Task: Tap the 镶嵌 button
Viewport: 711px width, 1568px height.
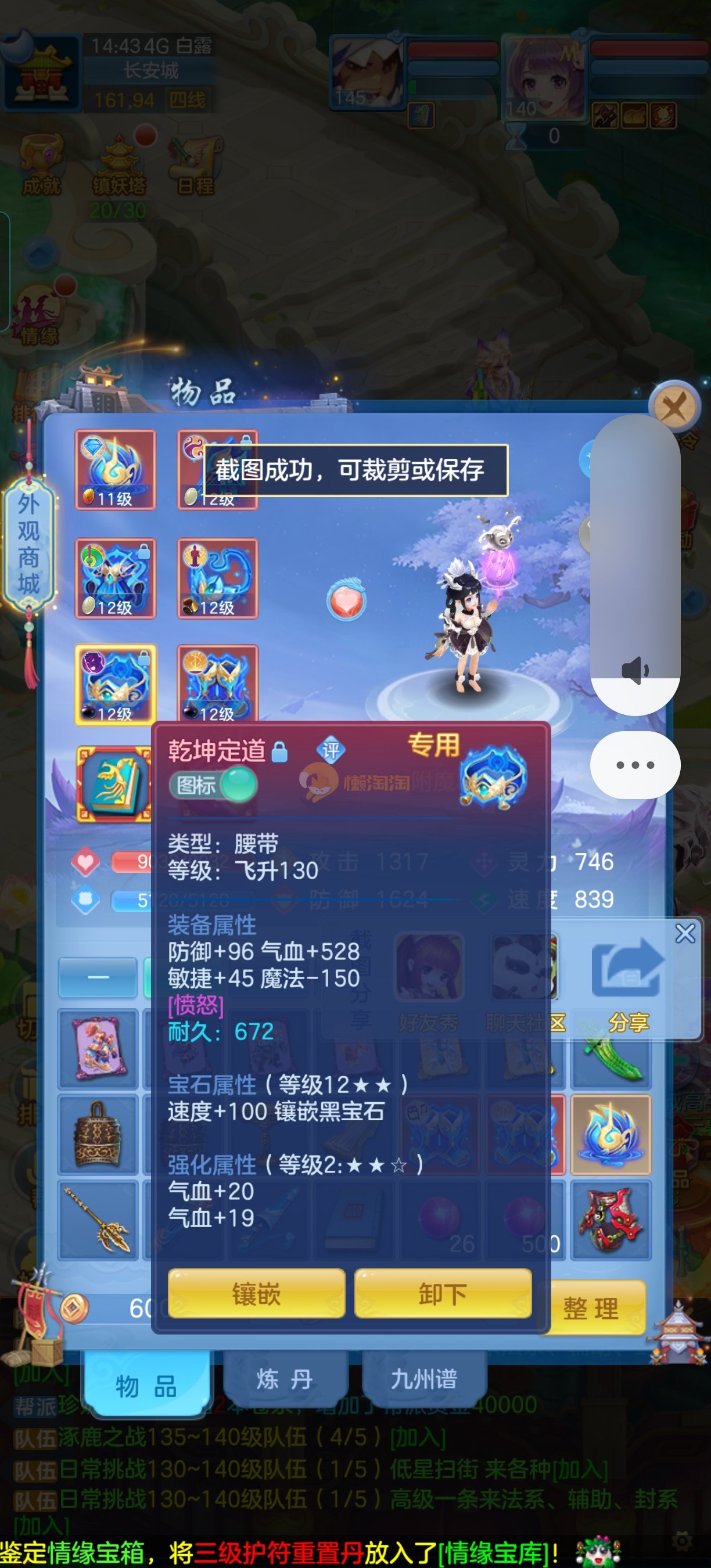Action: click(x=256, y=1293)
